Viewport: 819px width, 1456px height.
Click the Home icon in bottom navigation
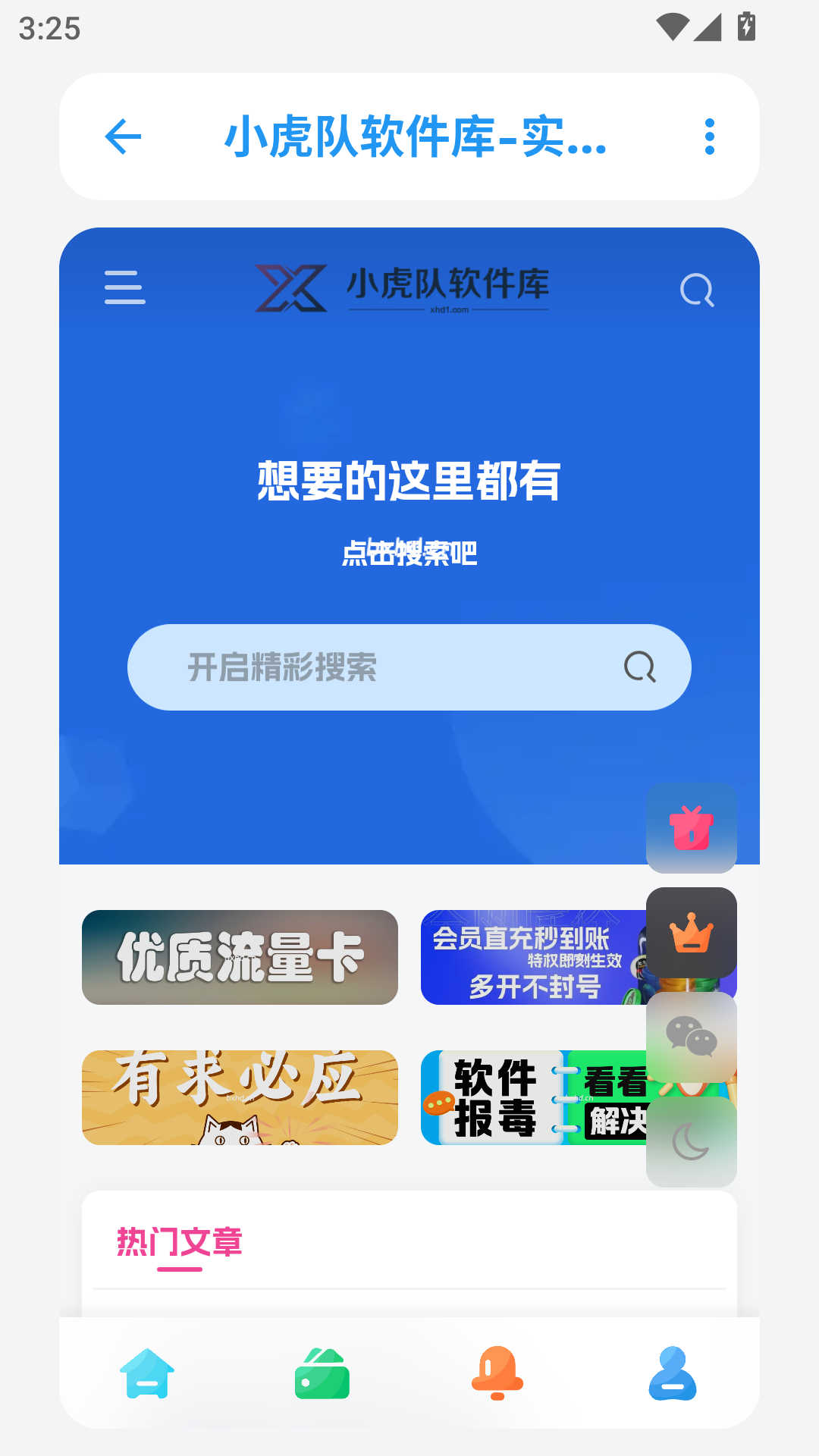tap(148, 1375)
